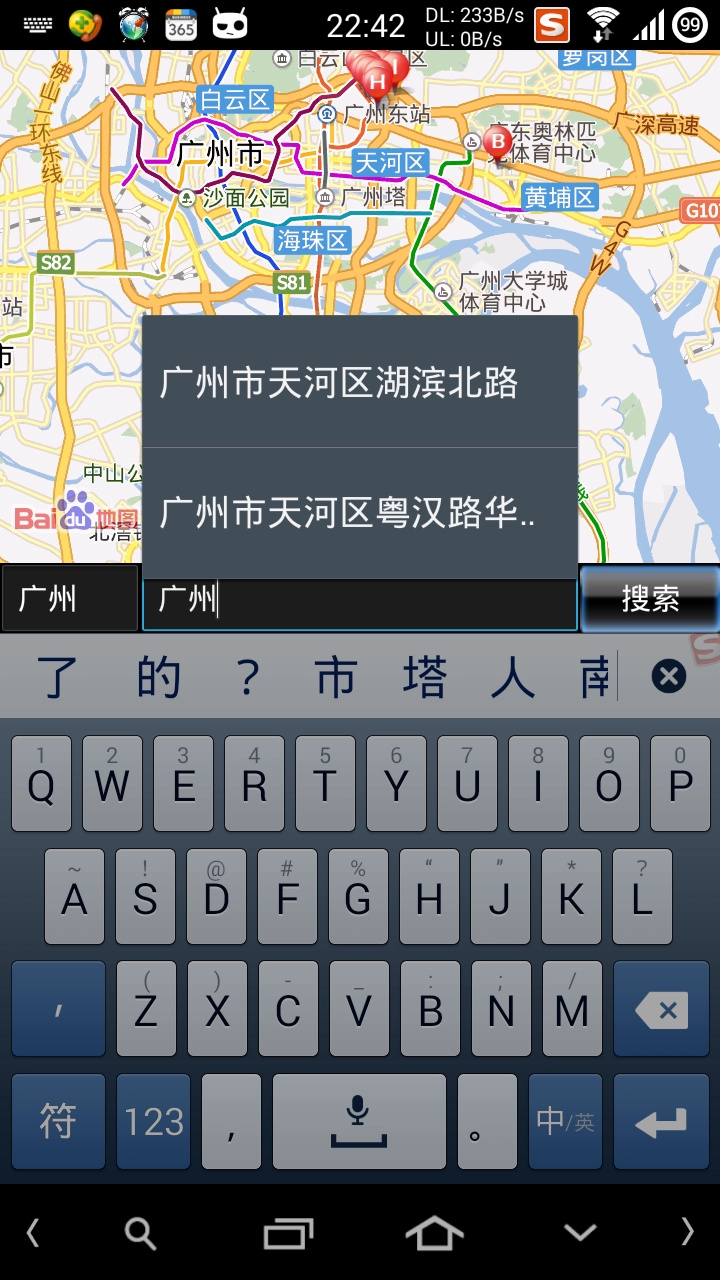
Task: Tap the keyword field next to 搜索
Action: point(360,599)
